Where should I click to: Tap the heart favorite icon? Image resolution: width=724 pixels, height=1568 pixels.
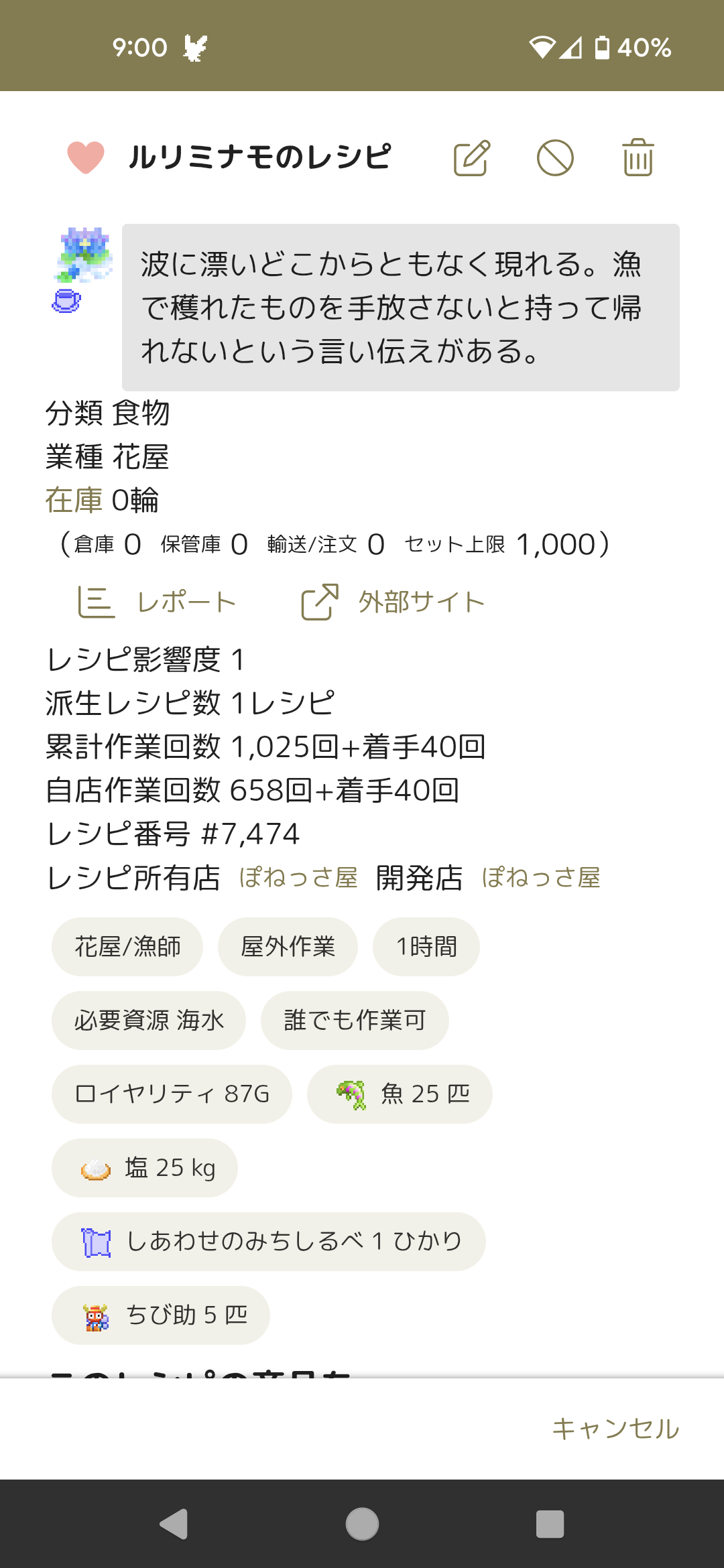pos(86,158)
